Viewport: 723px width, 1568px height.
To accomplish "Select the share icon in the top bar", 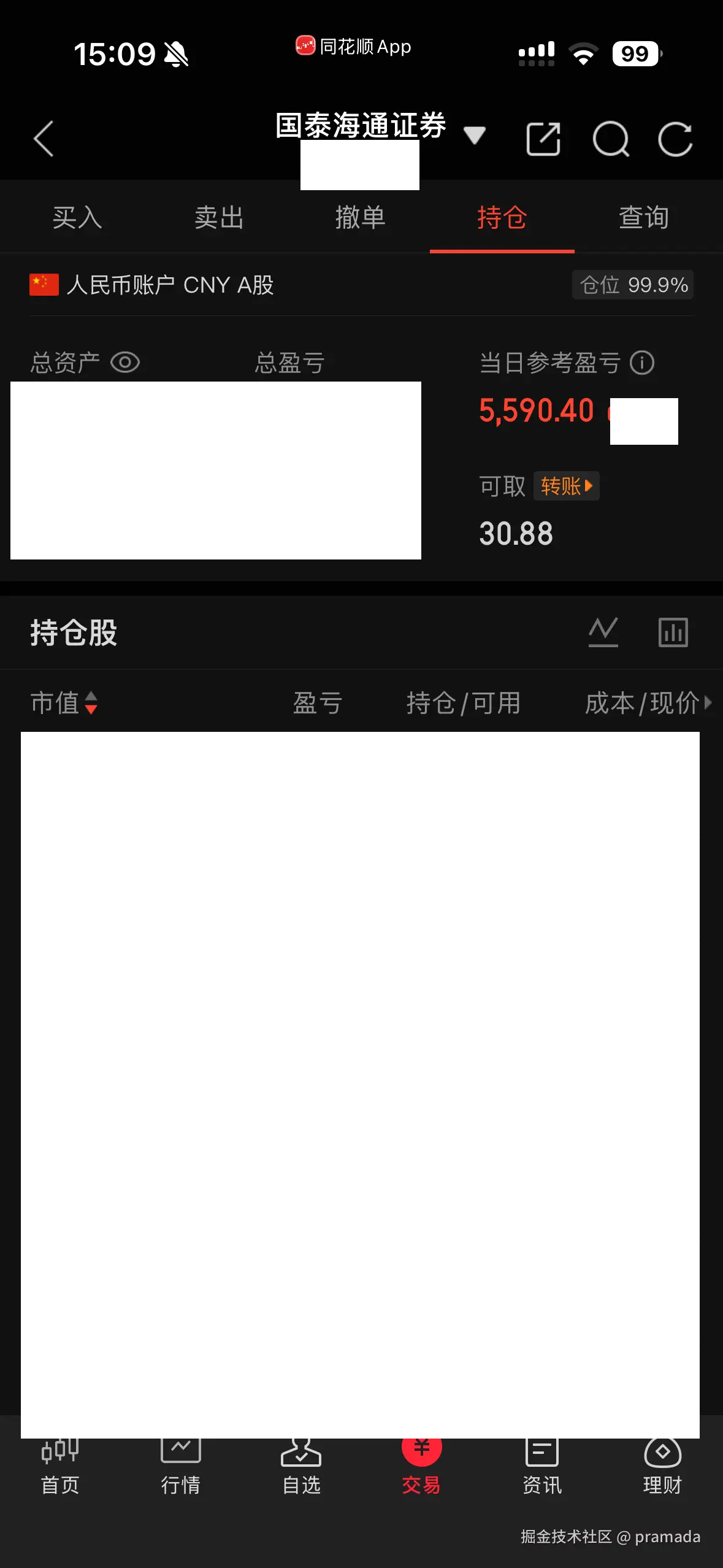I will pos(542,139).
